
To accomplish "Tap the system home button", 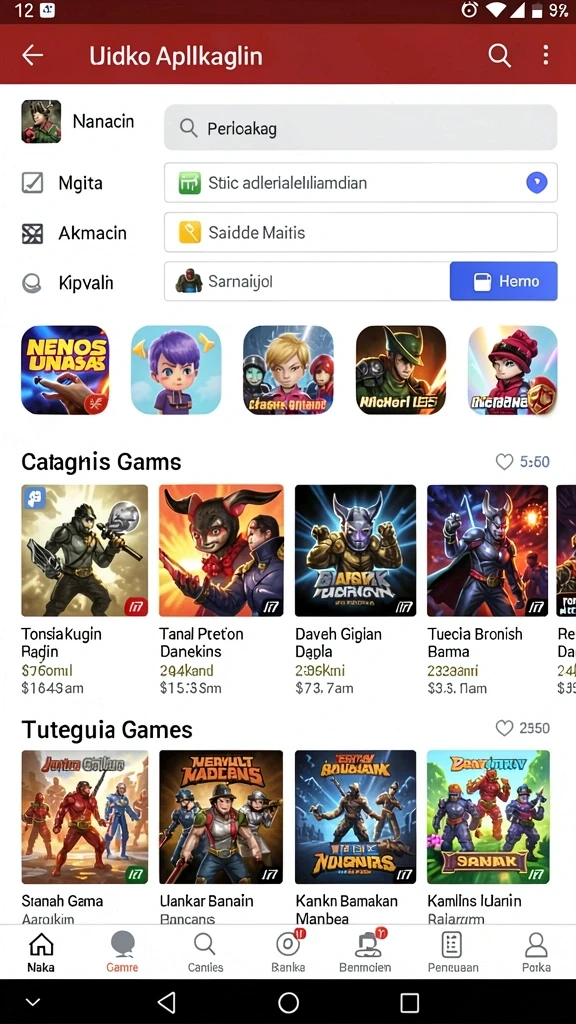I will pyautogui.click(x=288, y=1002).
